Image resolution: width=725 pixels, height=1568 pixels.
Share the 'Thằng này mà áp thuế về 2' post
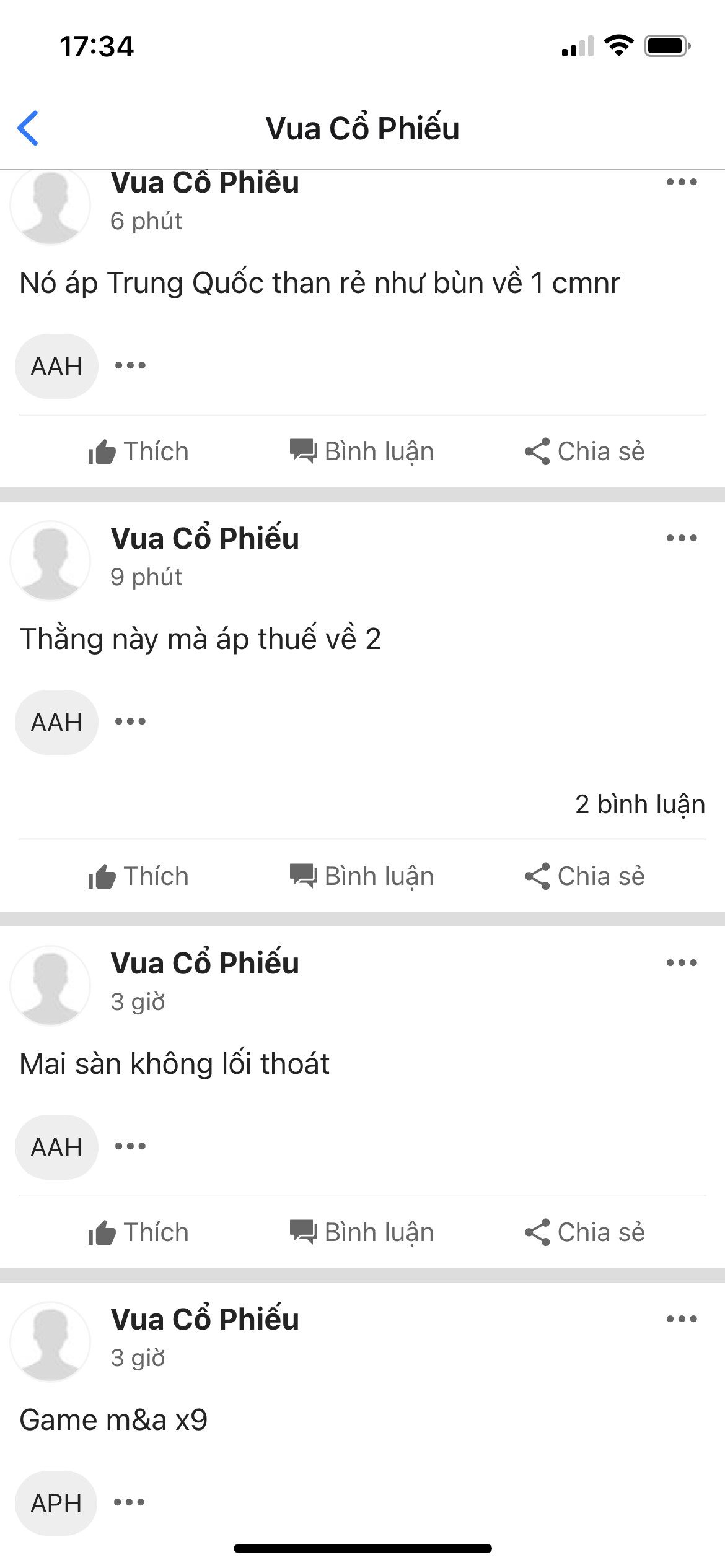click(584, 876)
